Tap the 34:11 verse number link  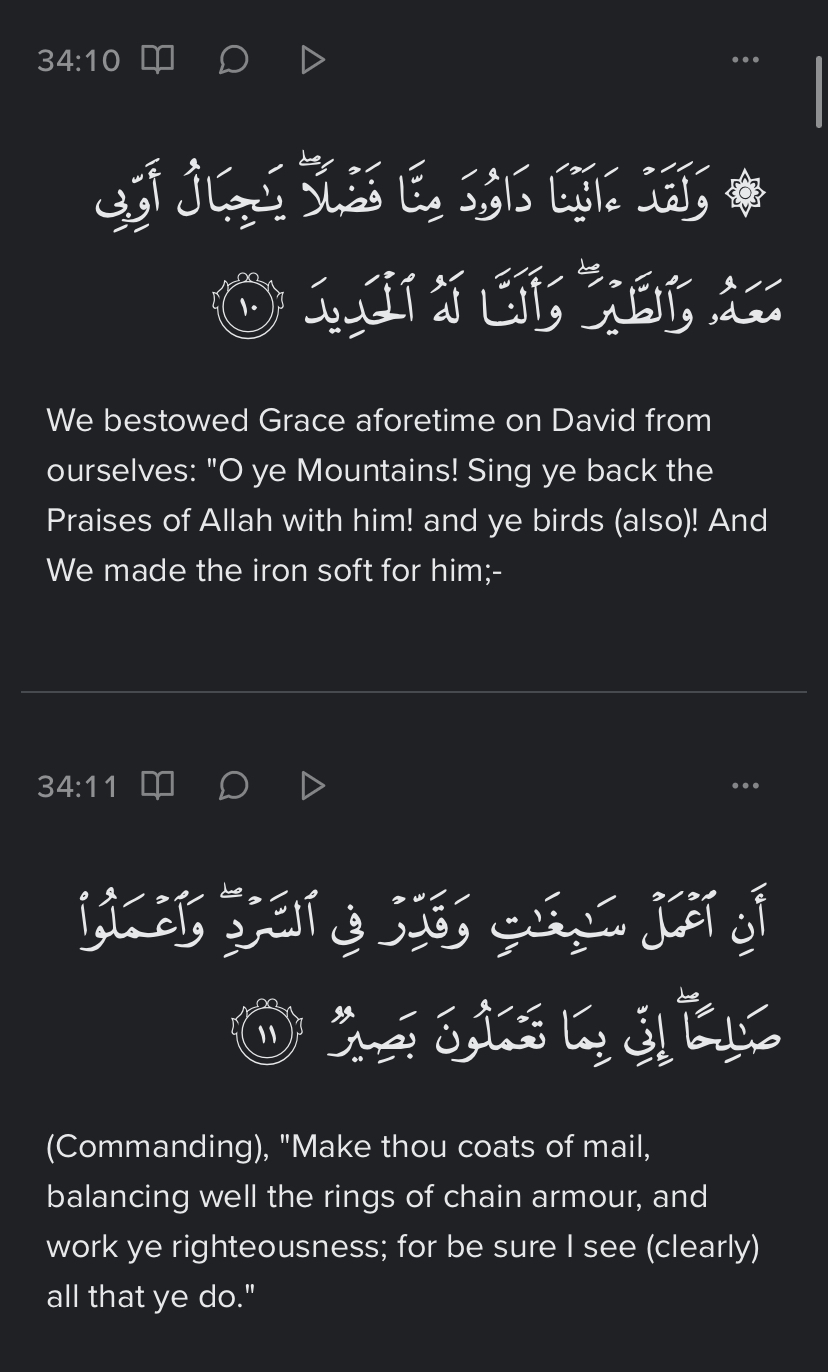(x=78, y=787)
